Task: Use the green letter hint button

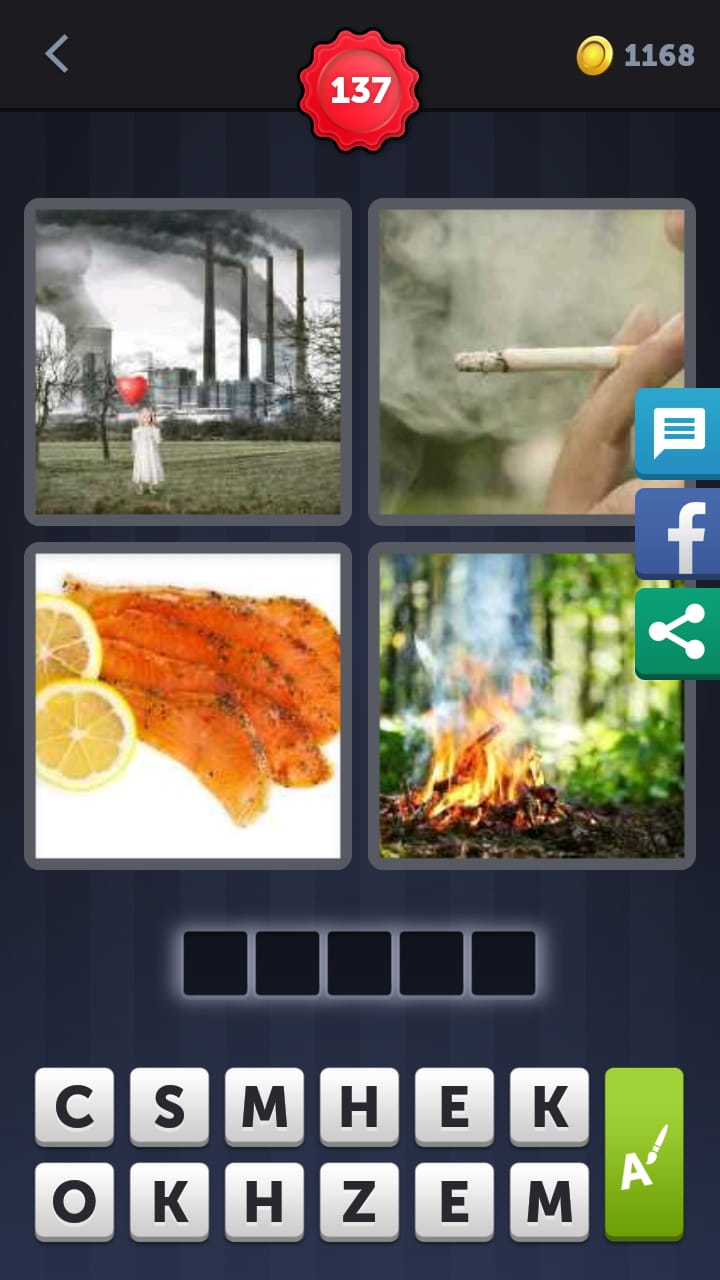Action: tap(644, 1153)
